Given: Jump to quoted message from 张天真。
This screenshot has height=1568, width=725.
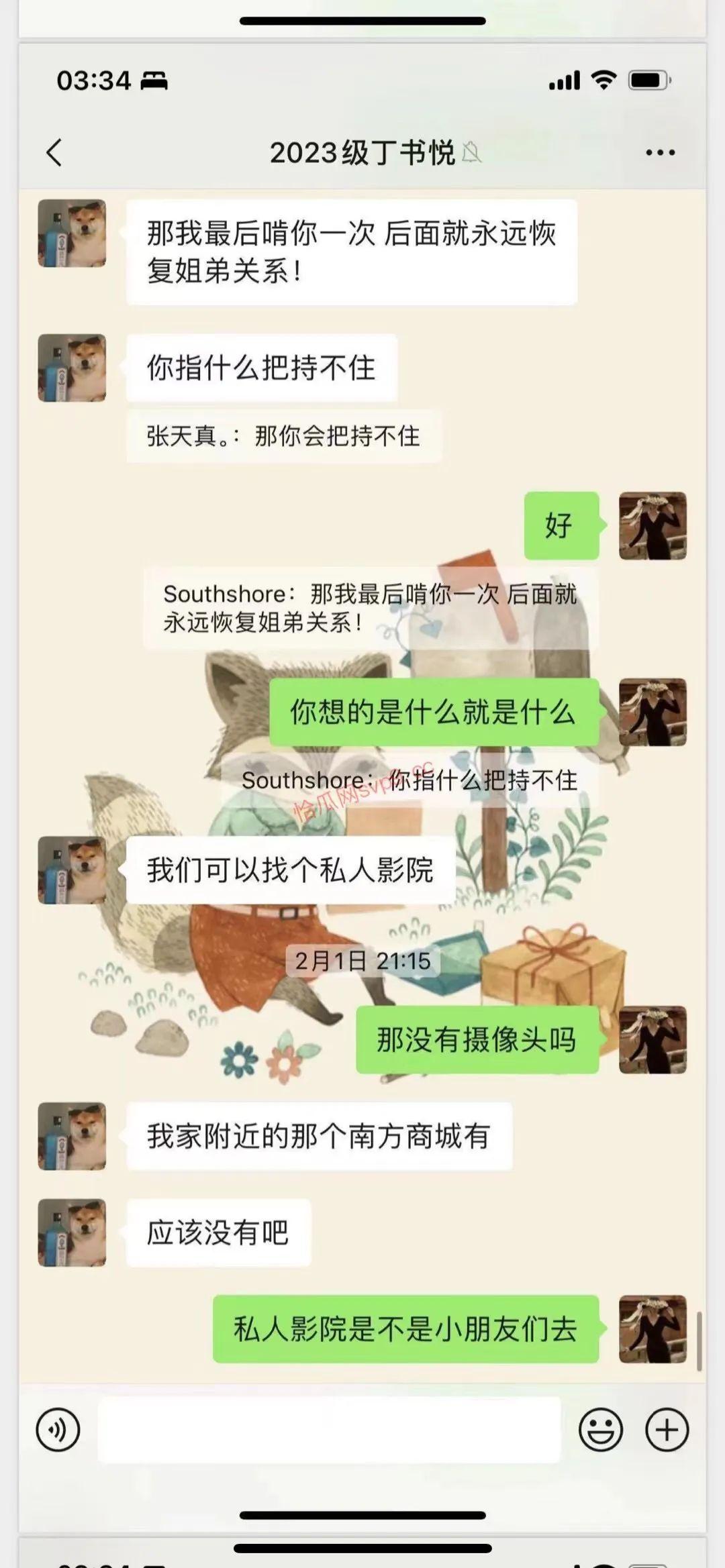Looking at the screenshot, I should (x=283, y=436).
